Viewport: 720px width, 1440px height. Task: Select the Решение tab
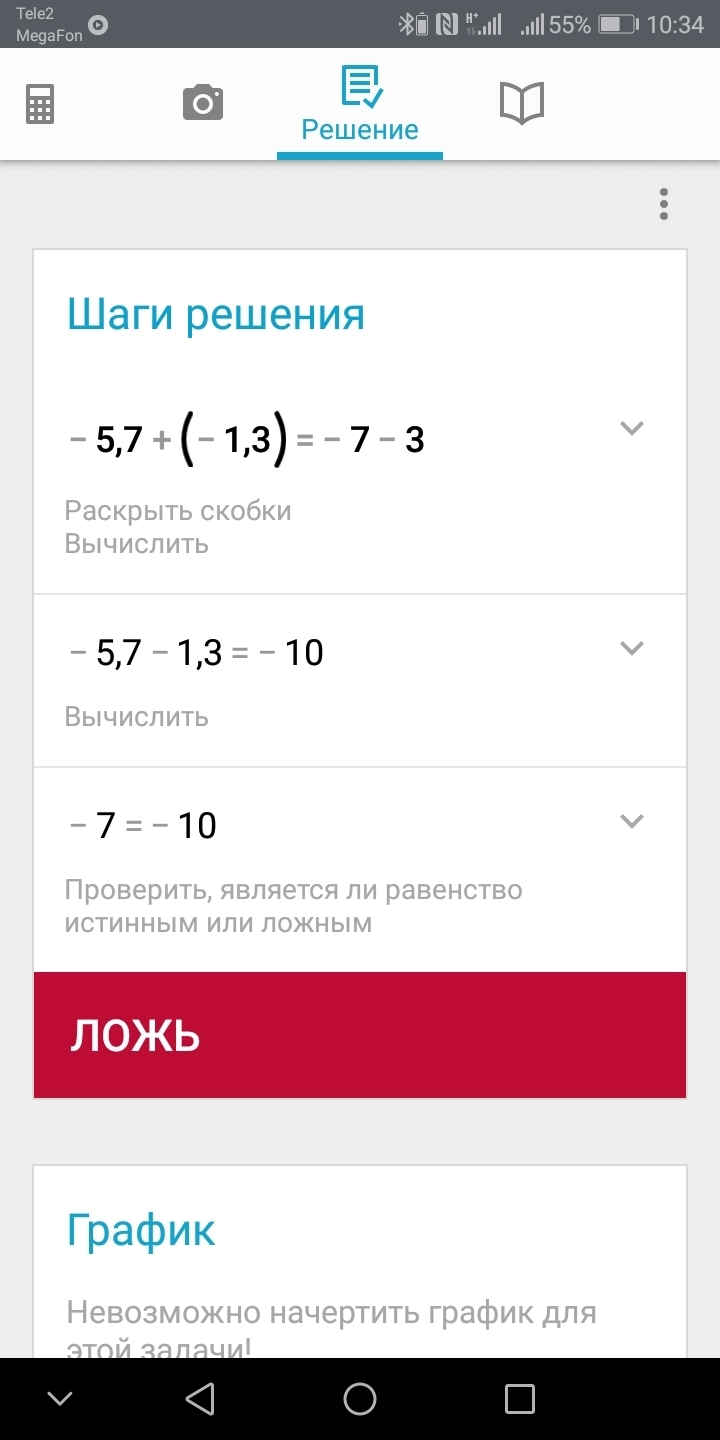(360, 104)
